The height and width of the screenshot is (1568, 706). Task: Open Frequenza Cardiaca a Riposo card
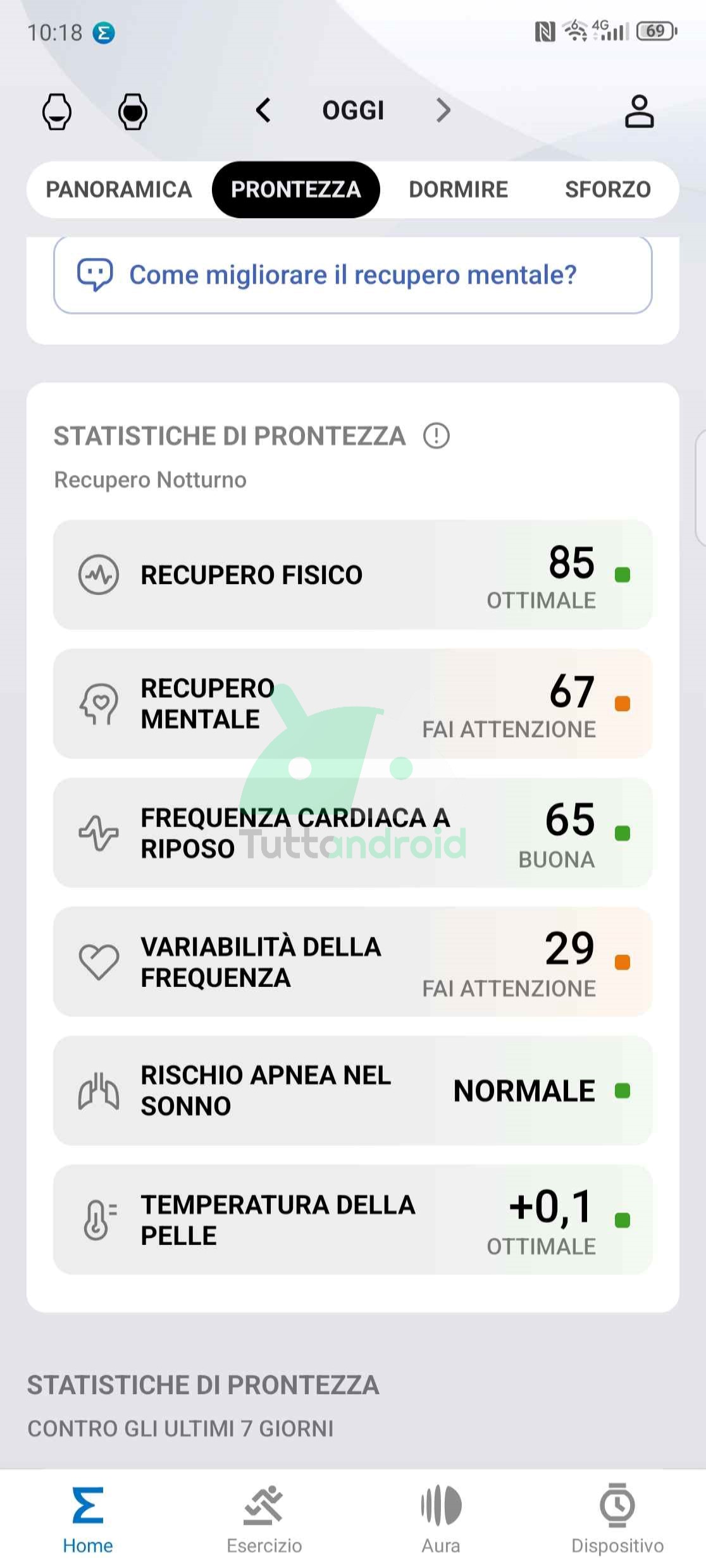353,833
